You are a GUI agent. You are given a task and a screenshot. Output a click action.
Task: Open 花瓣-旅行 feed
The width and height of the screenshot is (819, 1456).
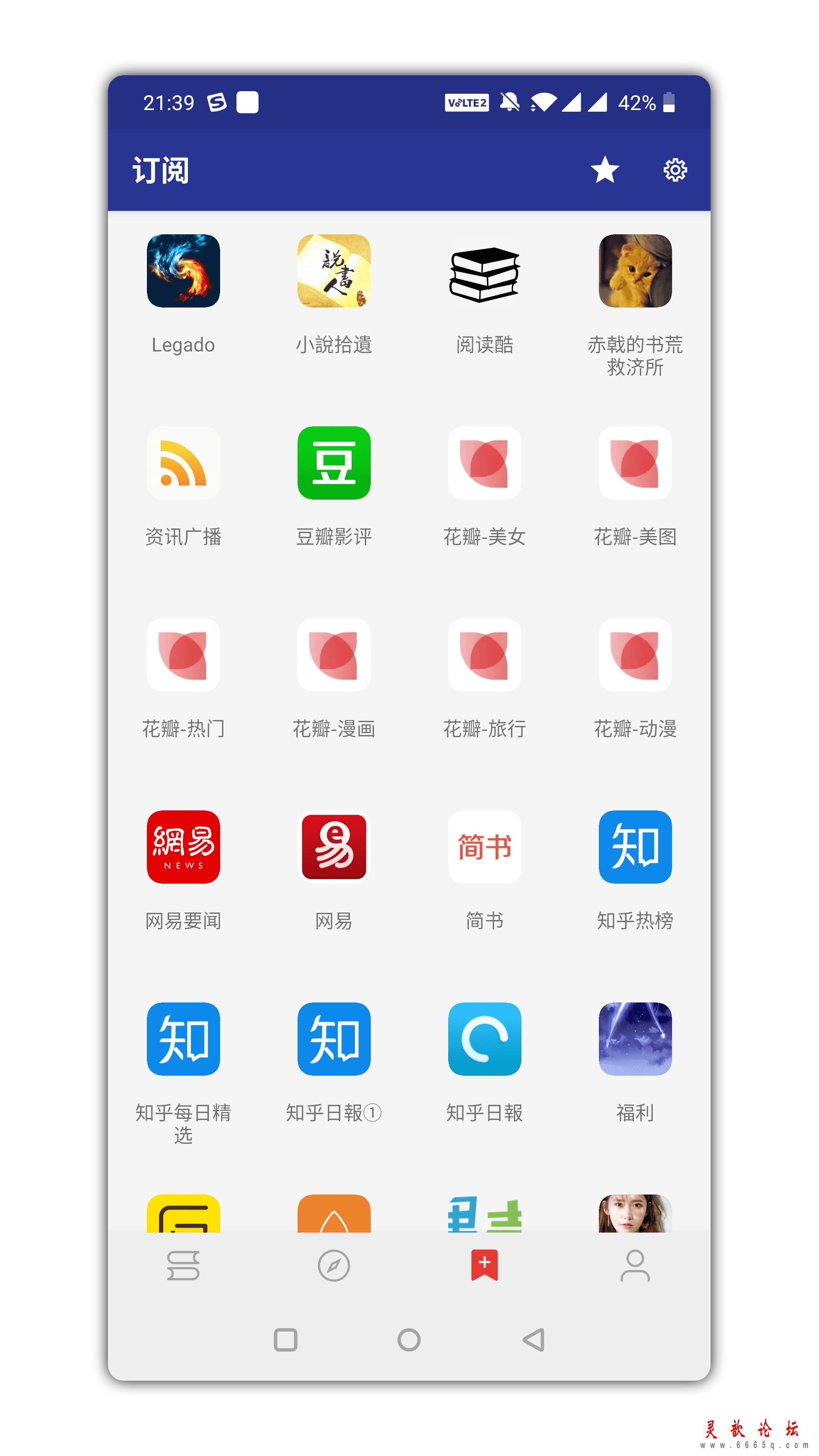[484, 655]
